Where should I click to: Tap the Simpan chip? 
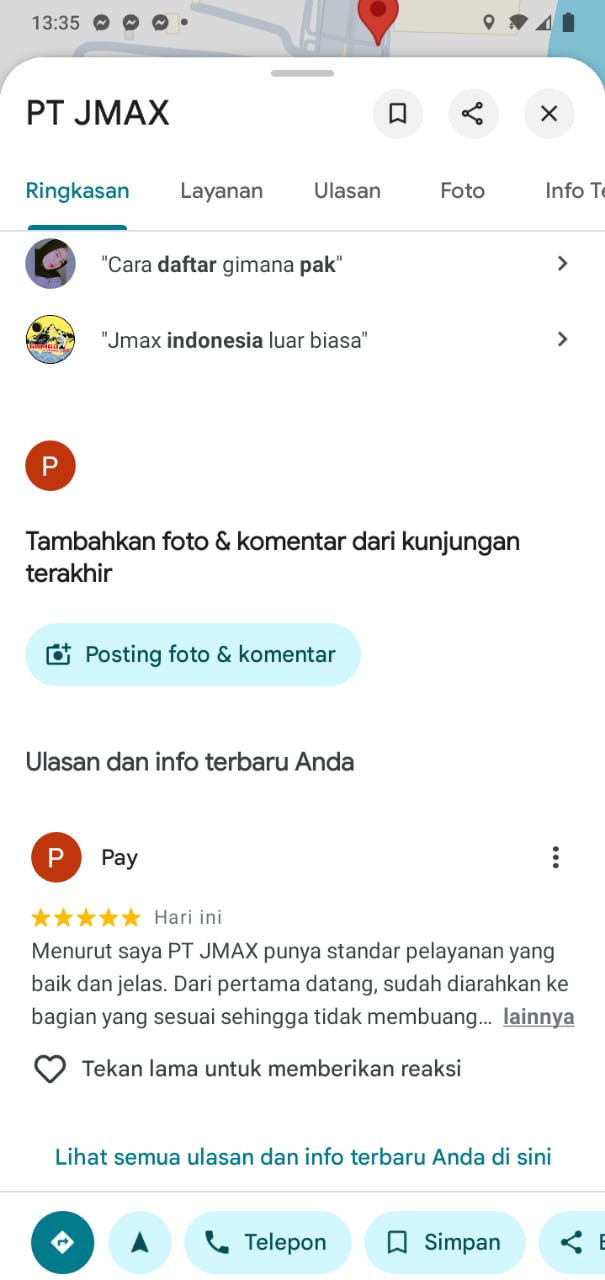444,1242
